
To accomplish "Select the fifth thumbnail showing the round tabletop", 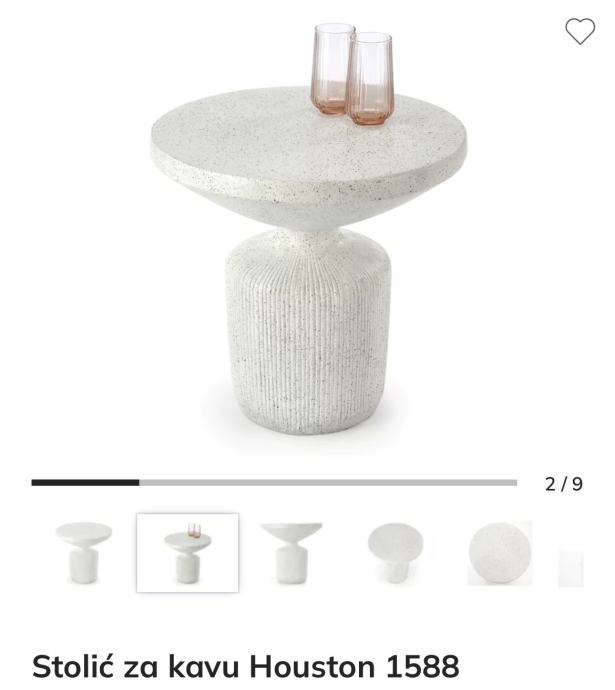I will (499, 553).
